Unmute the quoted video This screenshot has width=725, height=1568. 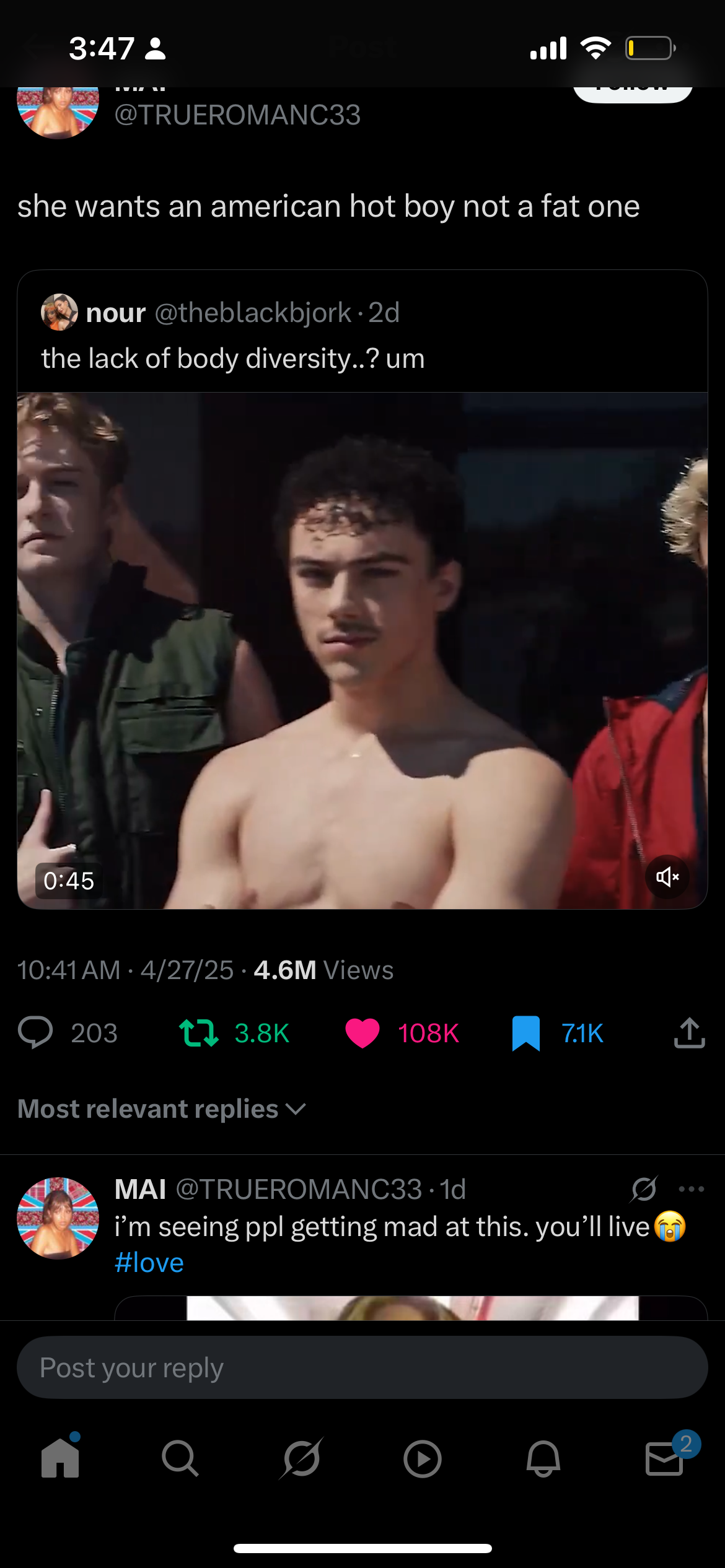667,876
